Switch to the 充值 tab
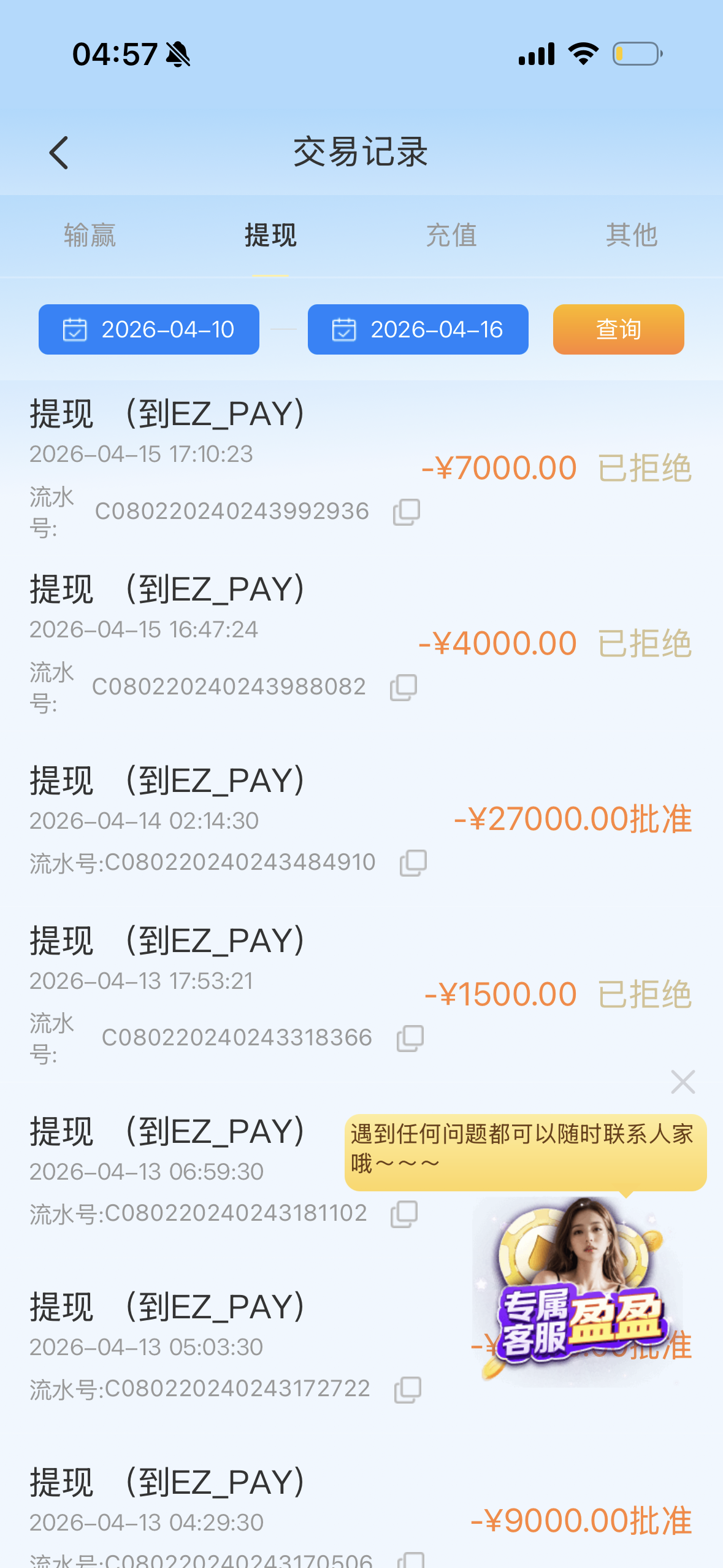This screenshot has width=723, height=1568. (x=452, y=235)
